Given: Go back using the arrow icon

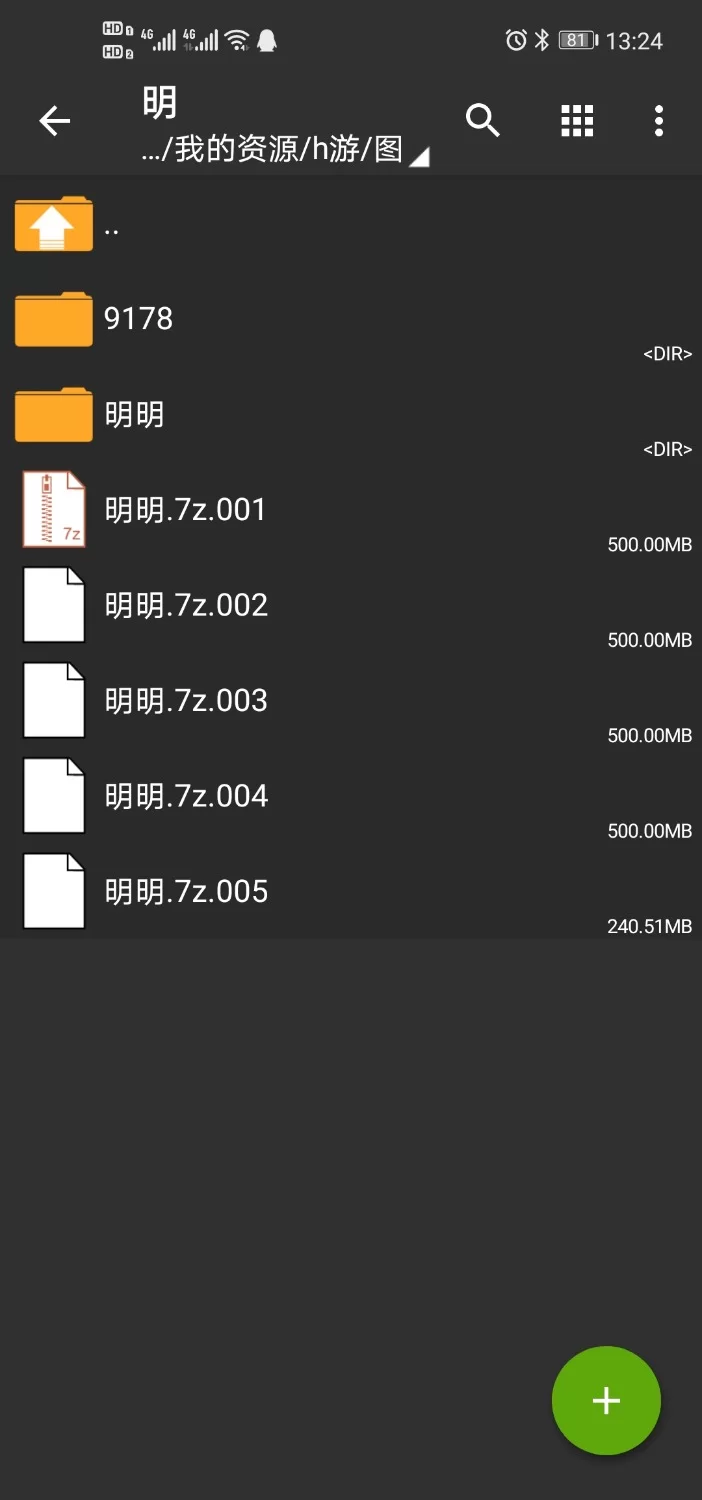Looking at the screenshot, I should pos(55,122).
